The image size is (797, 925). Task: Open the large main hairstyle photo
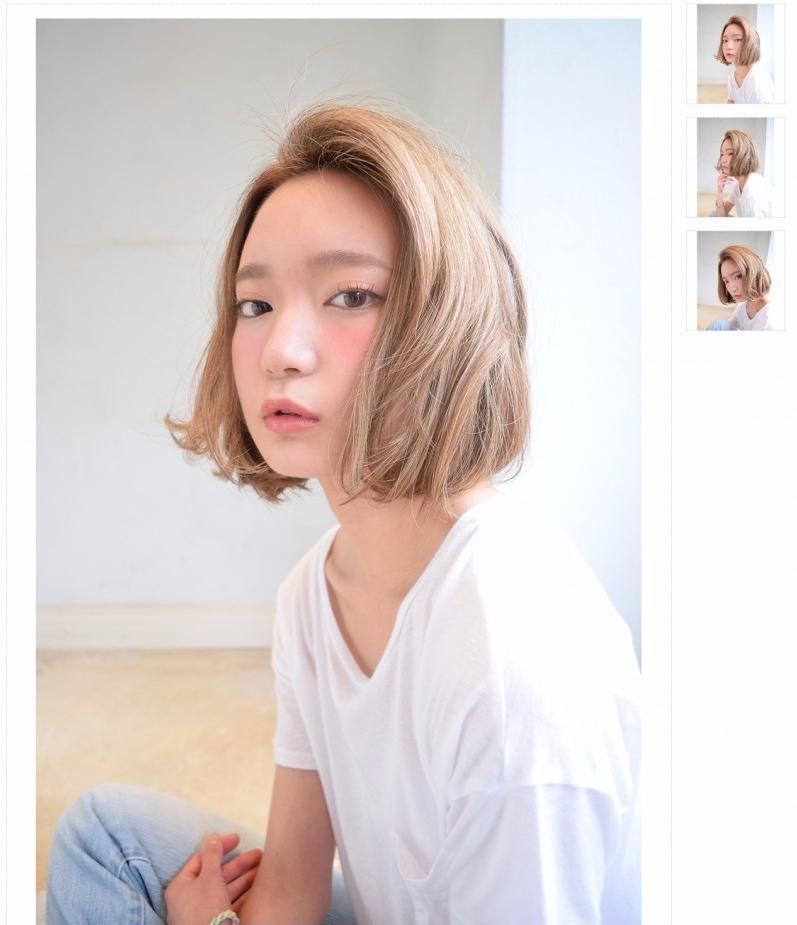coord(338,470)
